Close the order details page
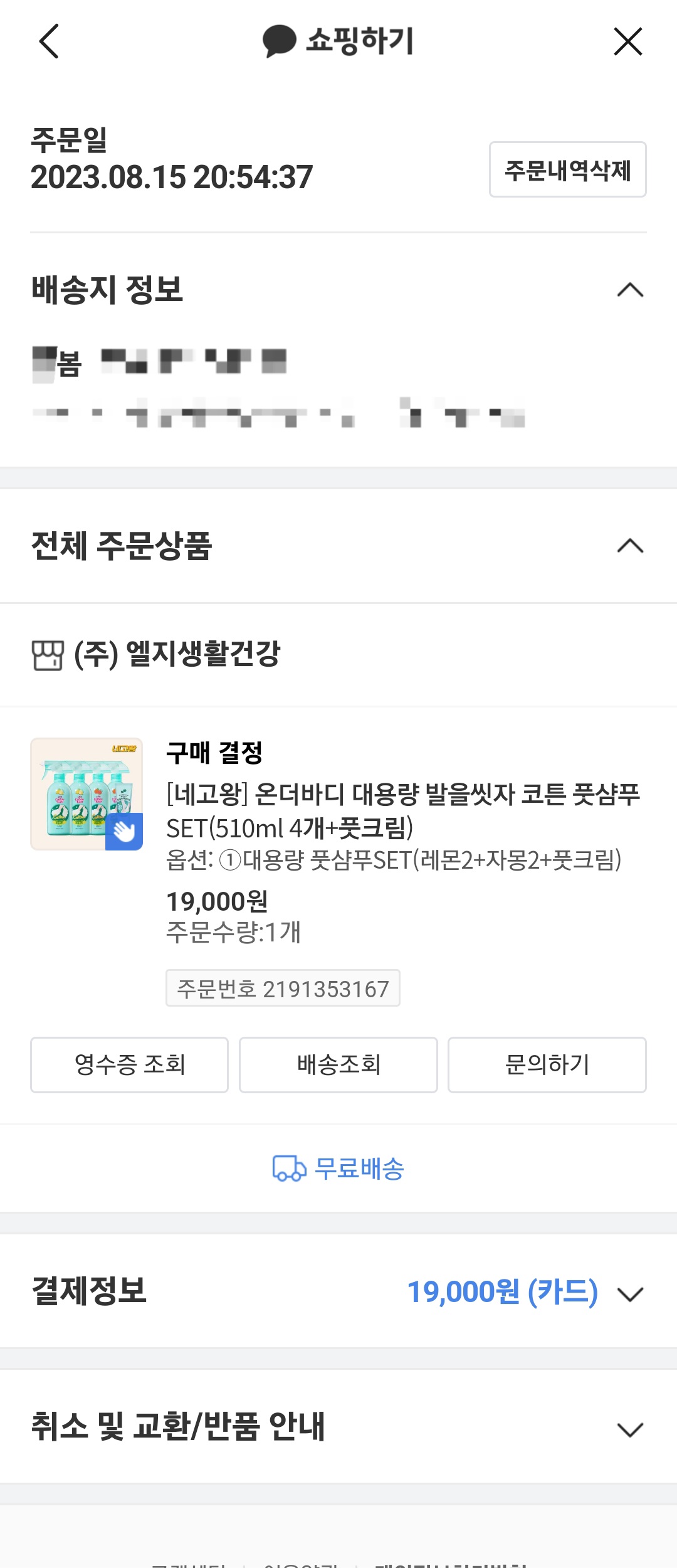The height and width of the screenshot is (1568, 677). click(627, 41)
